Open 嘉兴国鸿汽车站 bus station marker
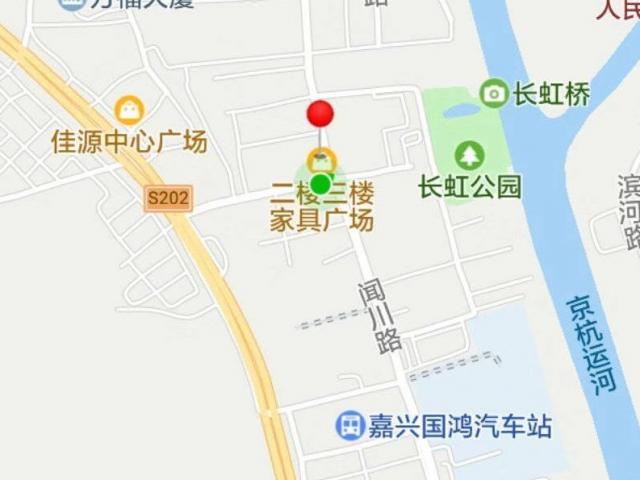The height and width of the screenshot is (480, 640). click(350, 427)
